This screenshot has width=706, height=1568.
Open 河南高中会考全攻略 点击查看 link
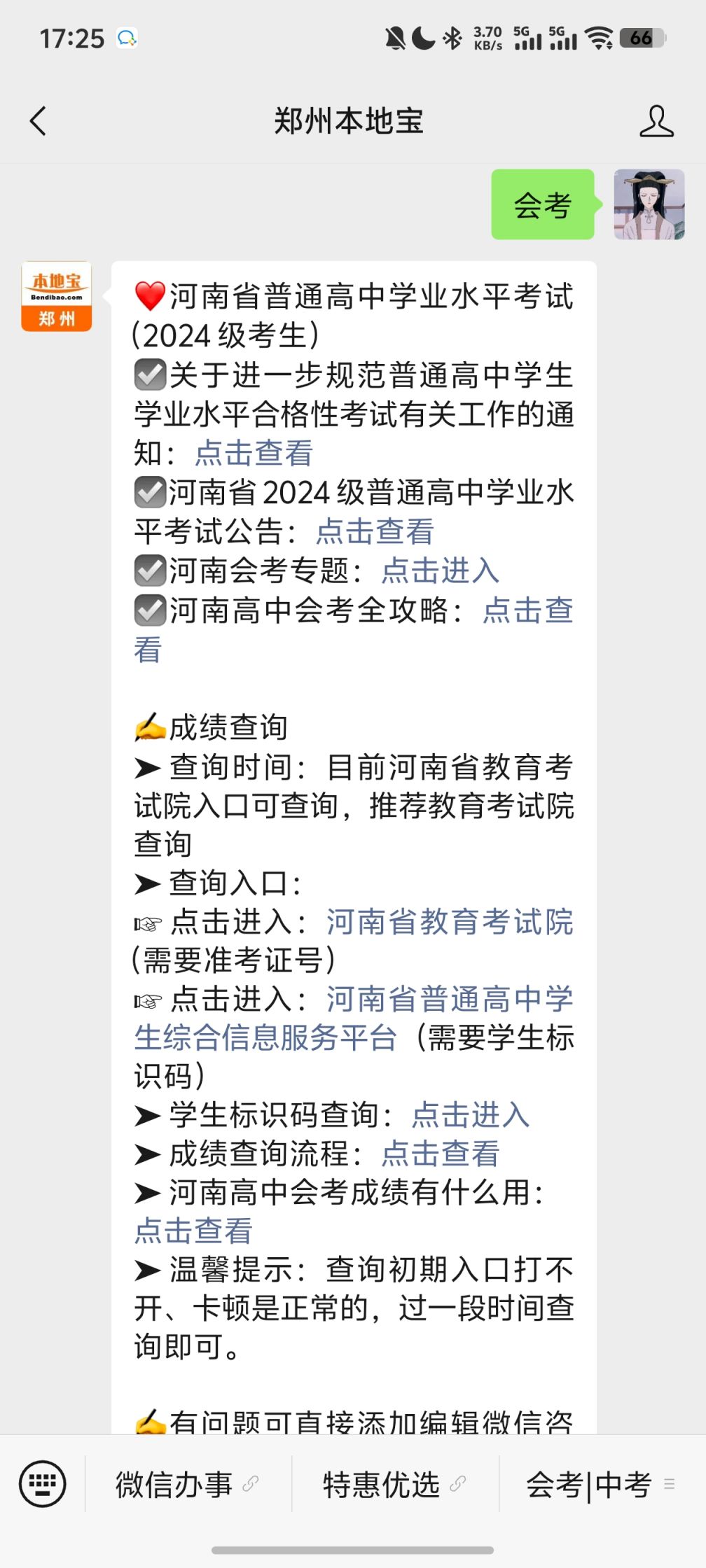tap(527, 610)
